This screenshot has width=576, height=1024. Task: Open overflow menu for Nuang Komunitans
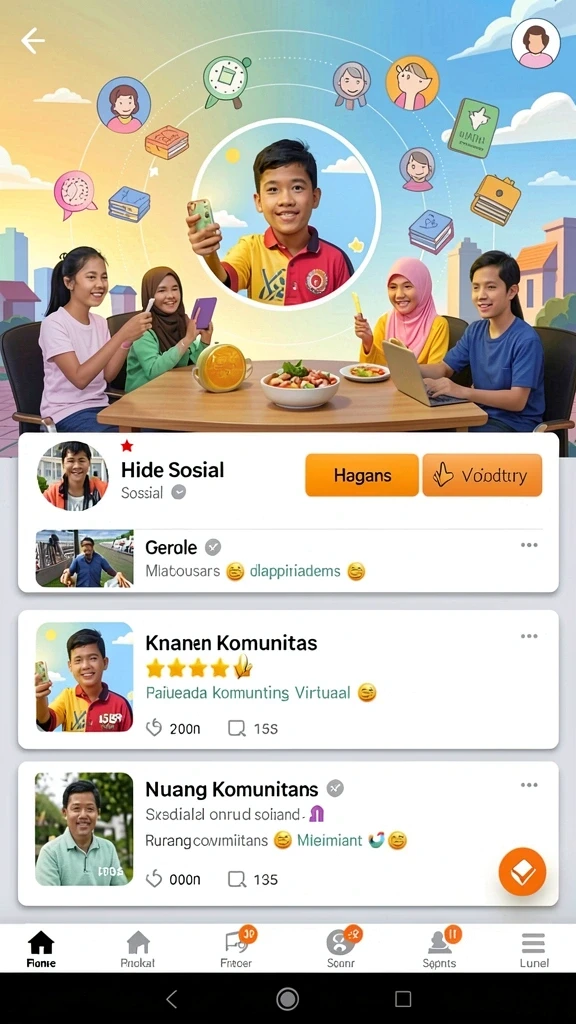pyautogui.click(x=529, y=785)
